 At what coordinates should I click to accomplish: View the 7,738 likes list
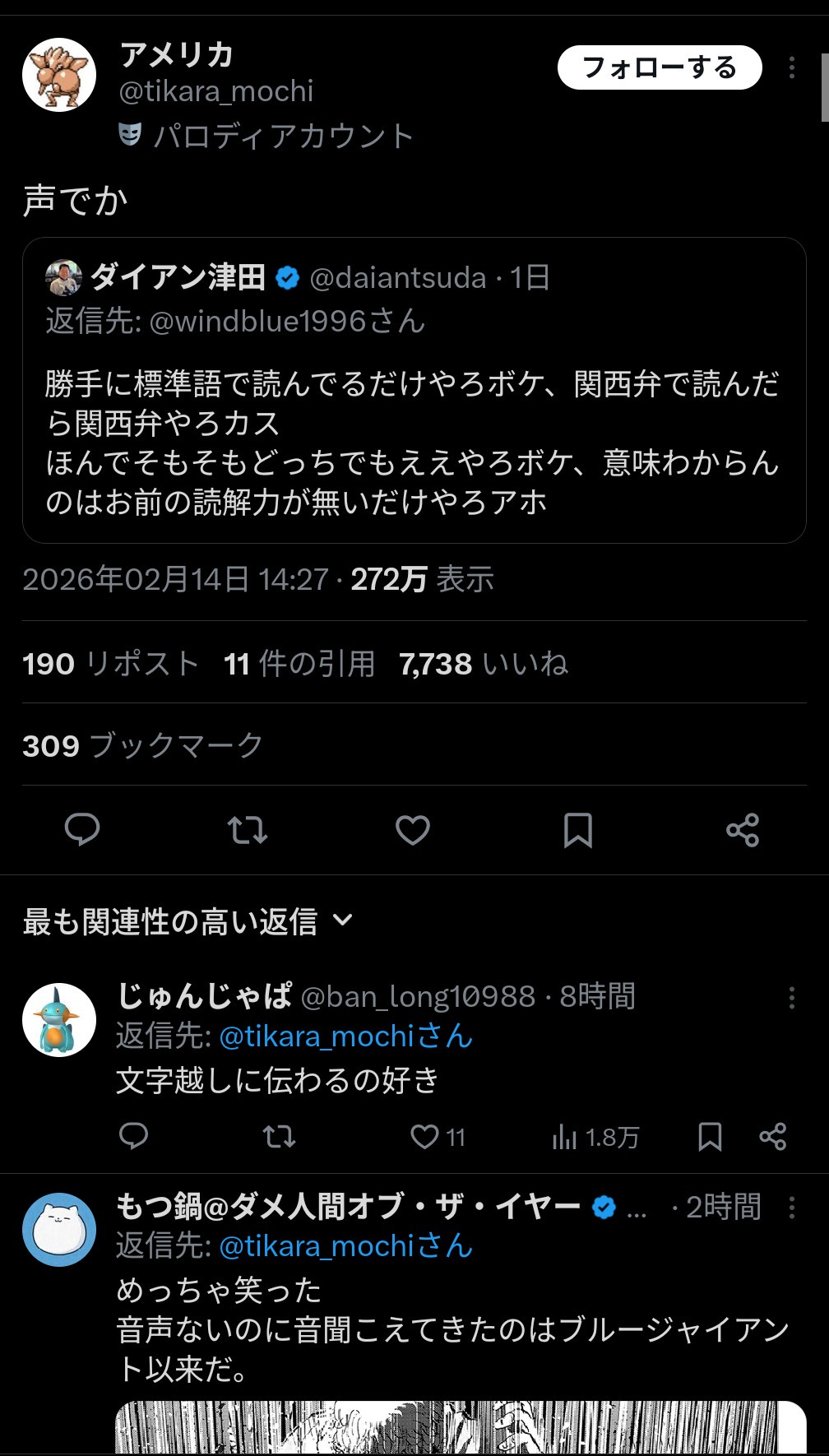(x=484, y=664)
